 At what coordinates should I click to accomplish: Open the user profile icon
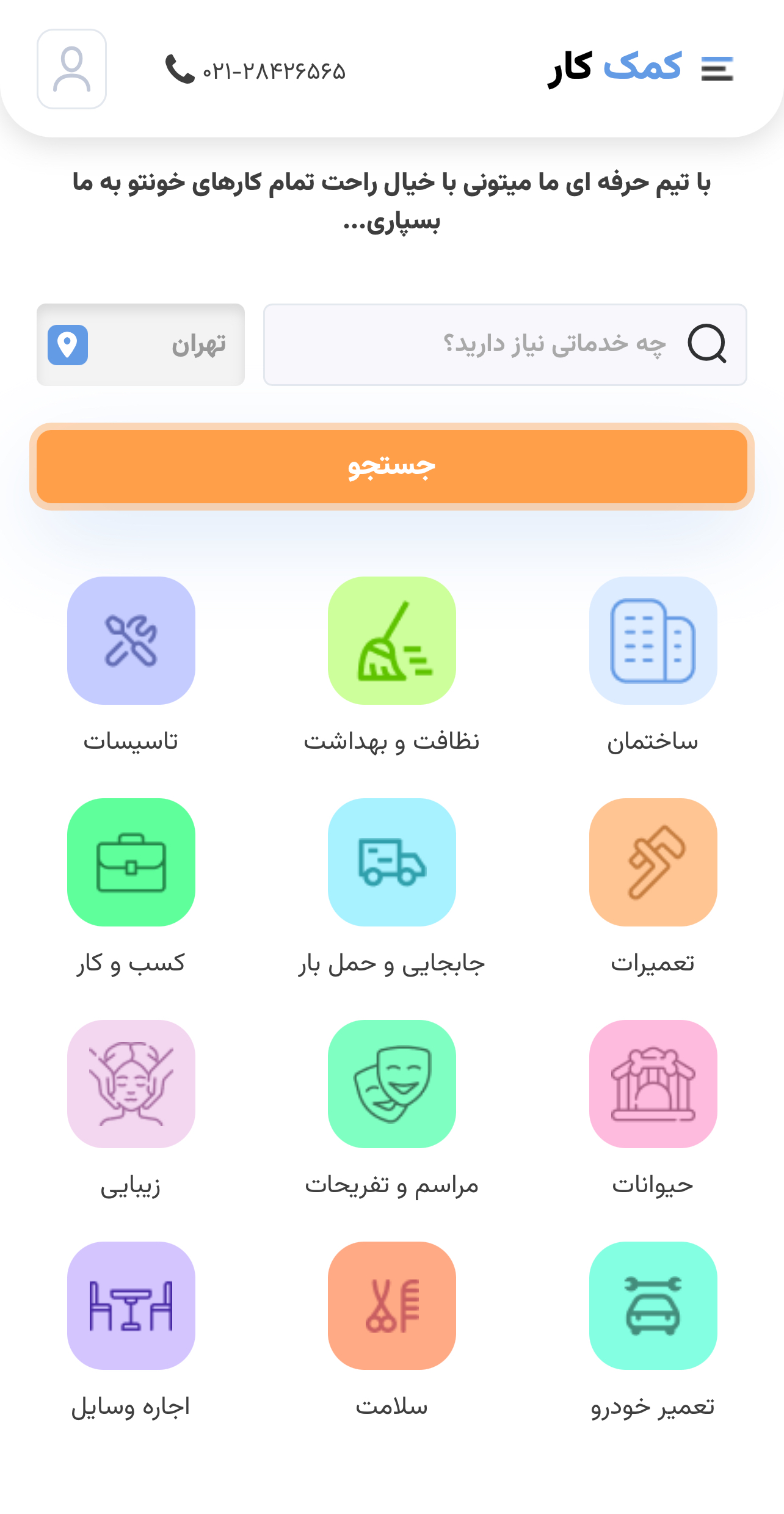click(72, 69)
